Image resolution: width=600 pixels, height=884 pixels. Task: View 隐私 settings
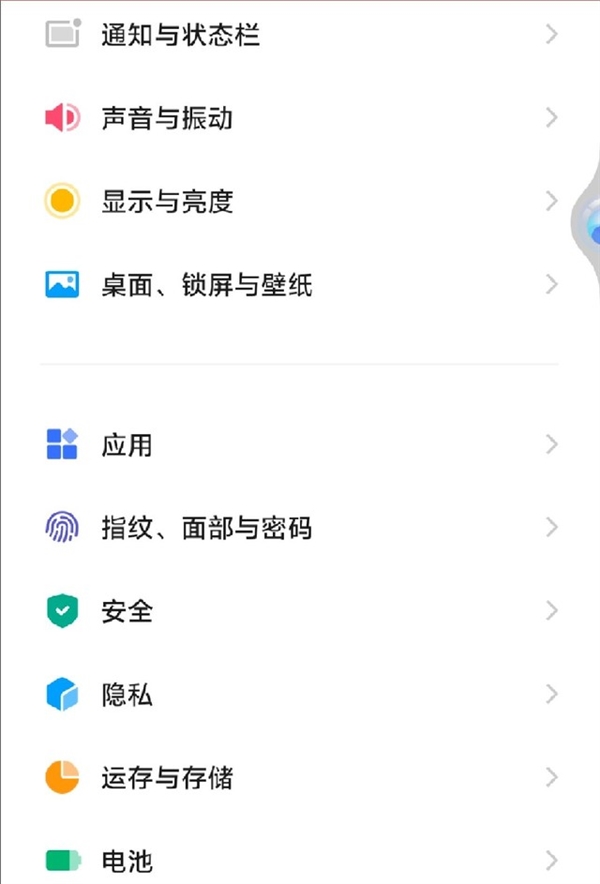point(127,694)
